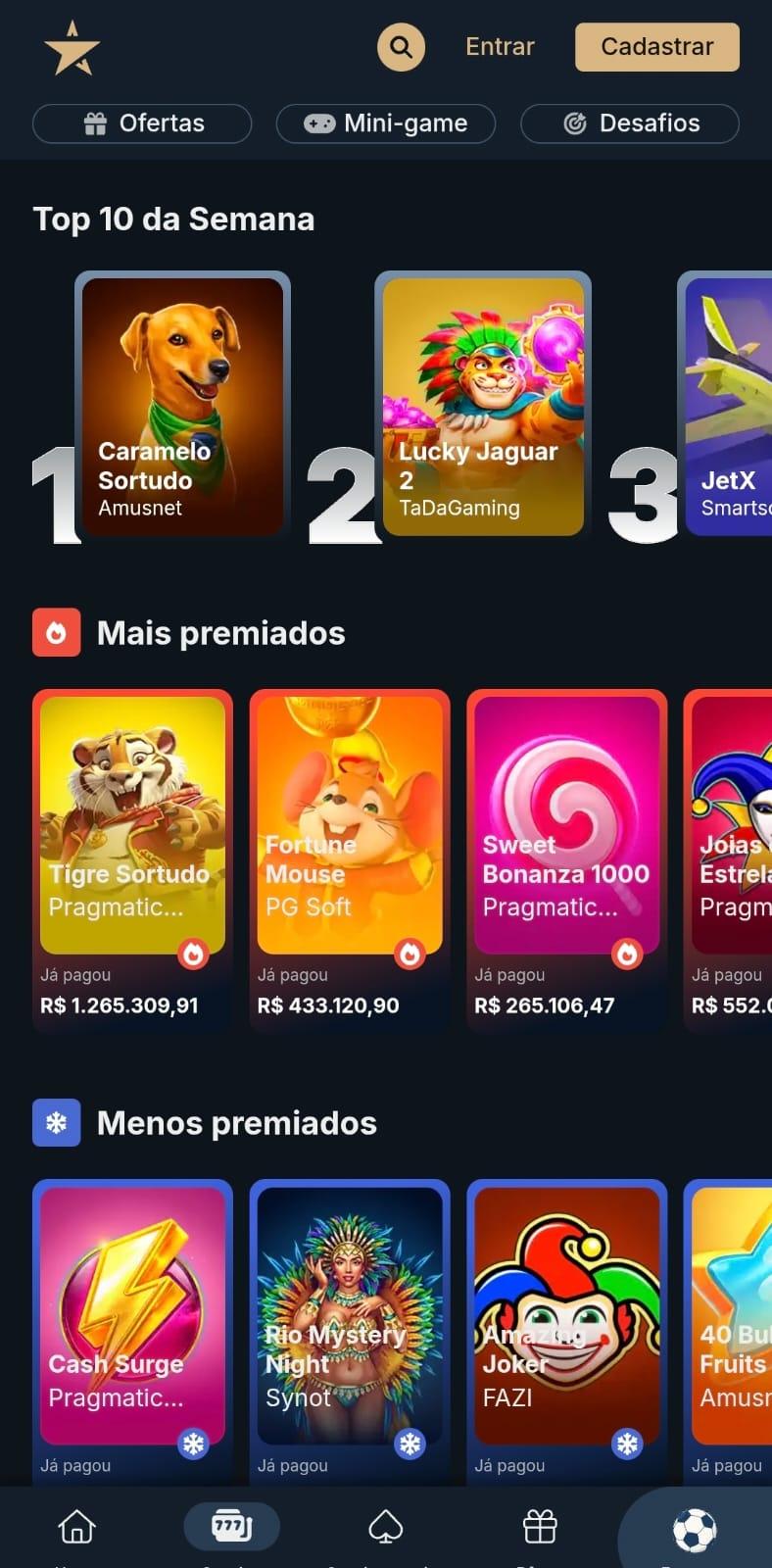Open the Ofertas tab
This screenshot has height=1568, width=772.
tap(141, 123)
